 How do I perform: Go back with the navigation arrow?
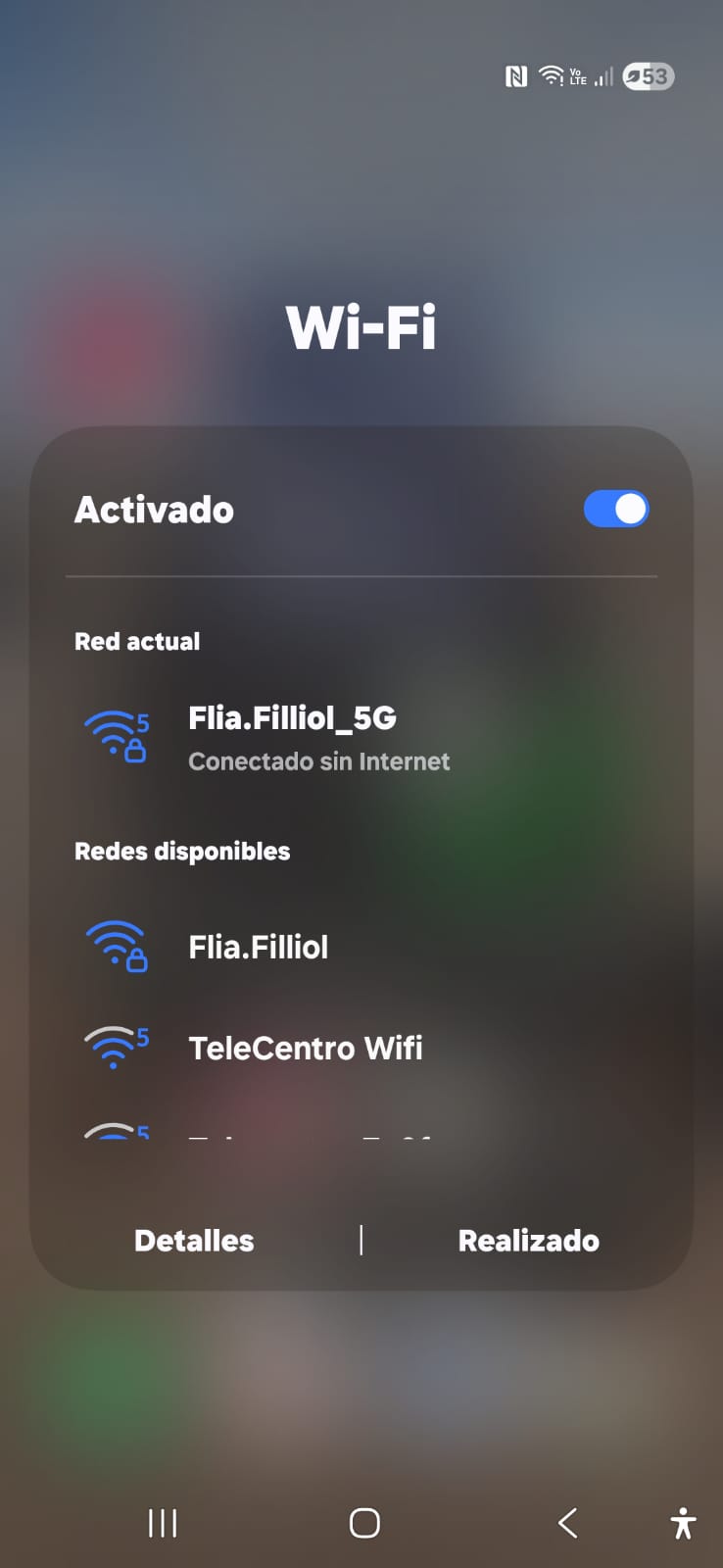pyautogui.click(x=567, y=1523)
